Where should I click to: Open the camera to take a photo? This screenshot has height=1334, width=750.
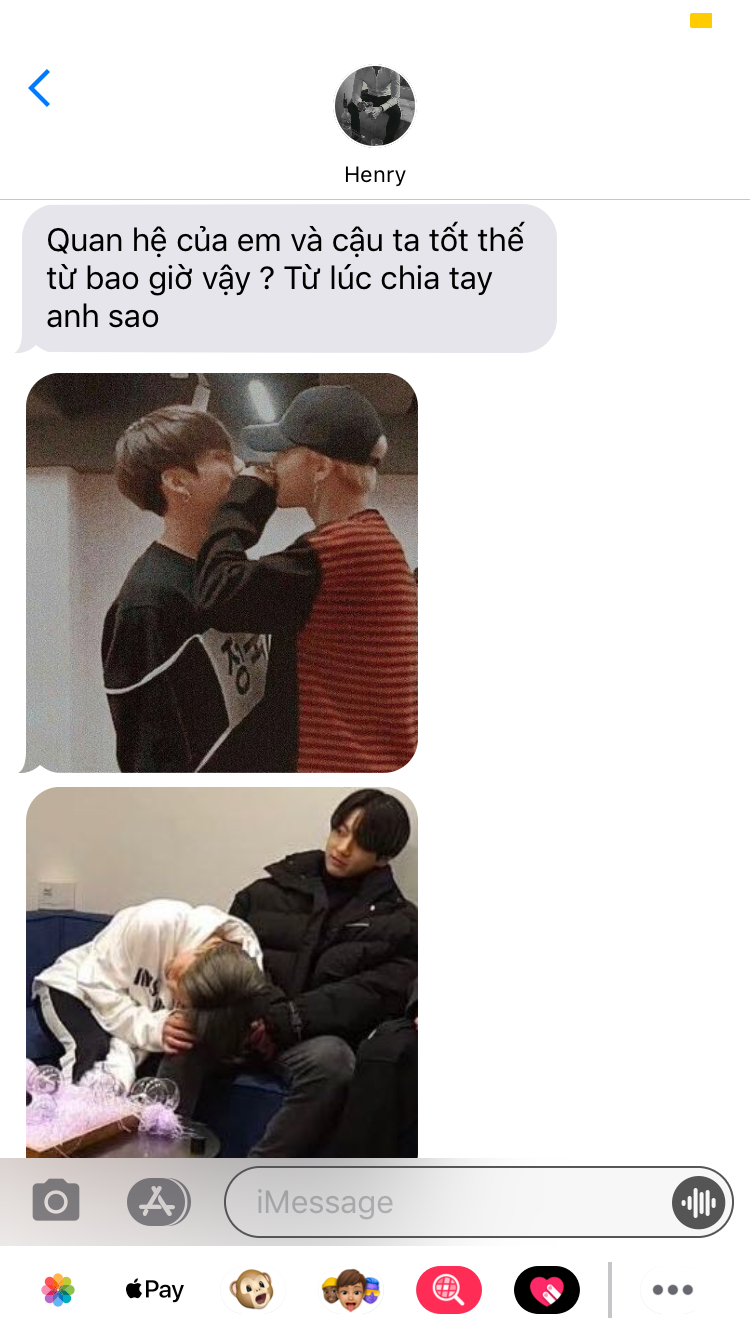(x=56, y=1201)
